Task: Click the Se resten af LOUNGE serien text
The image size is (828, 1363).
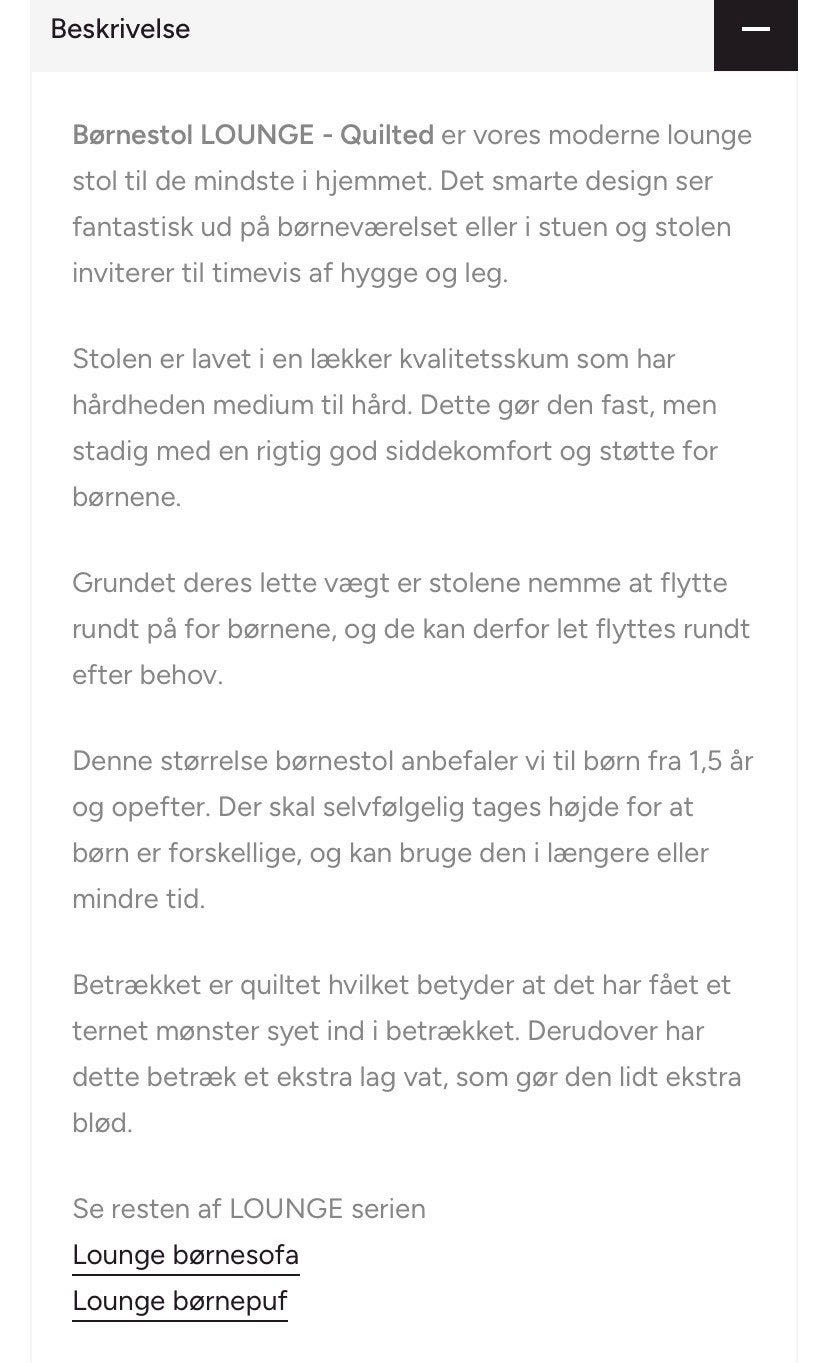Action: pyautogui.click(x=248, y=1209)
